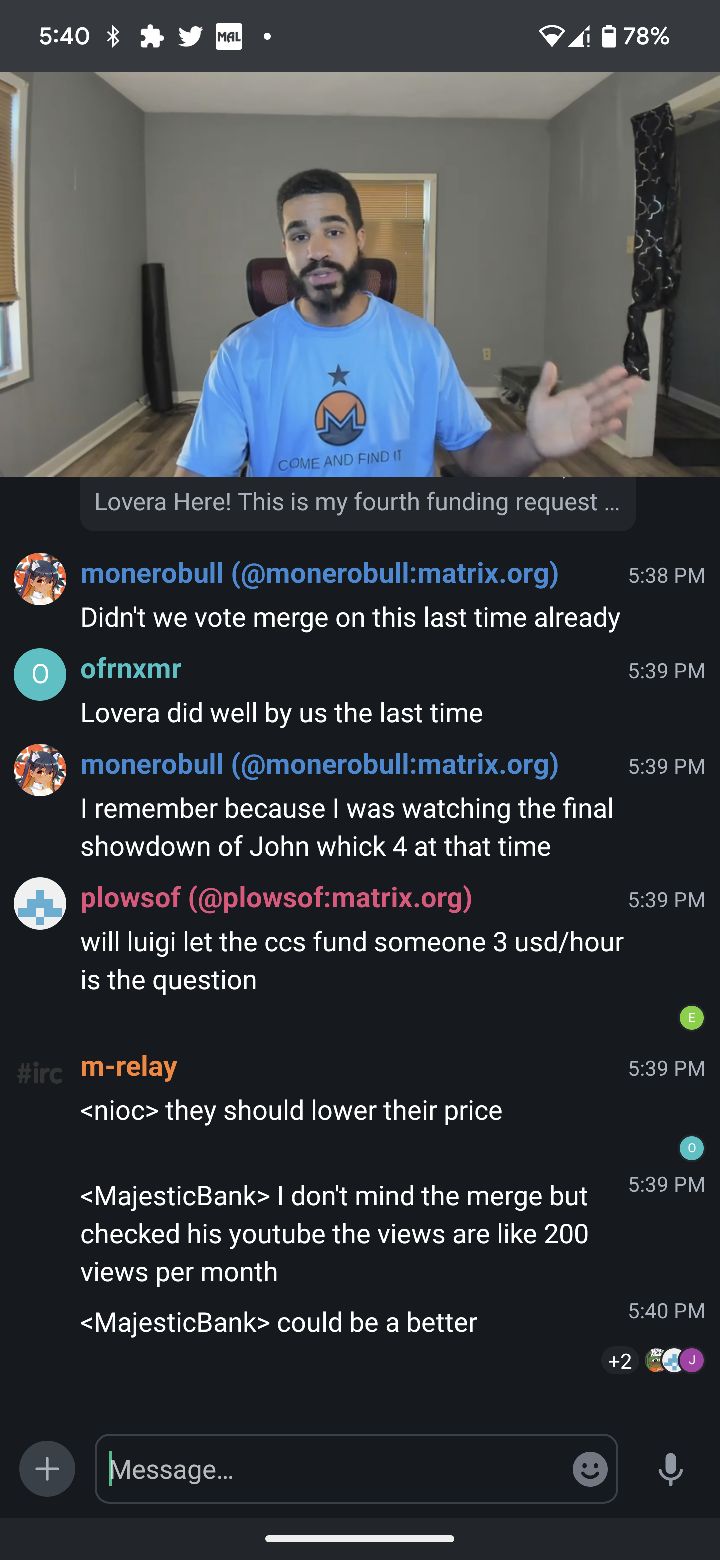Open the video of the man speaking
The height and width of the screenshot is (1560, 720).
(x=360, y=274)
